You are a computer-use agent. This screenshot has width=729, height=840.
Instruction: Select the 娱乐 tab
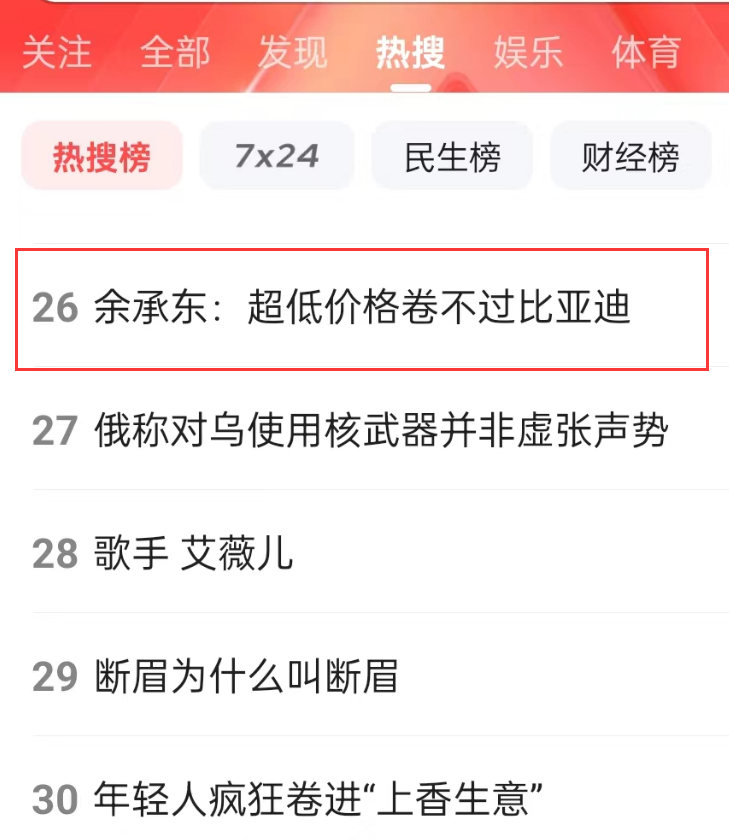point(528,53)
